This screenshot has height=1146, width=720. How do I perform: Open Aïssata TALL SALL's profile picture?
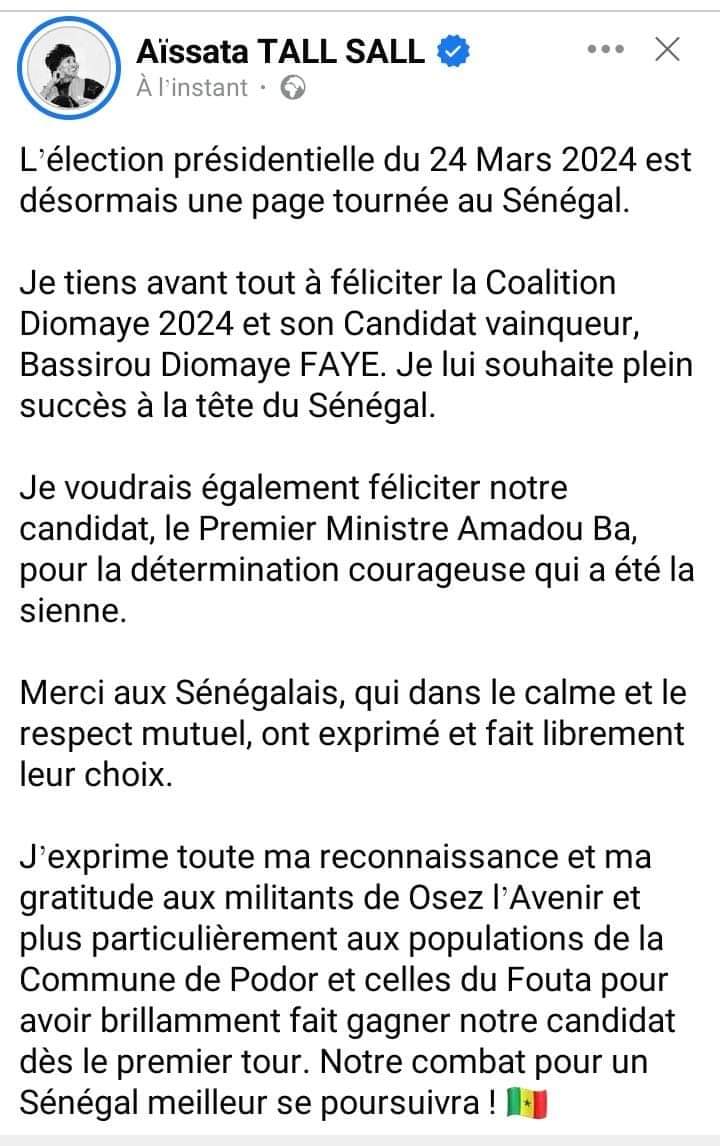69,69
